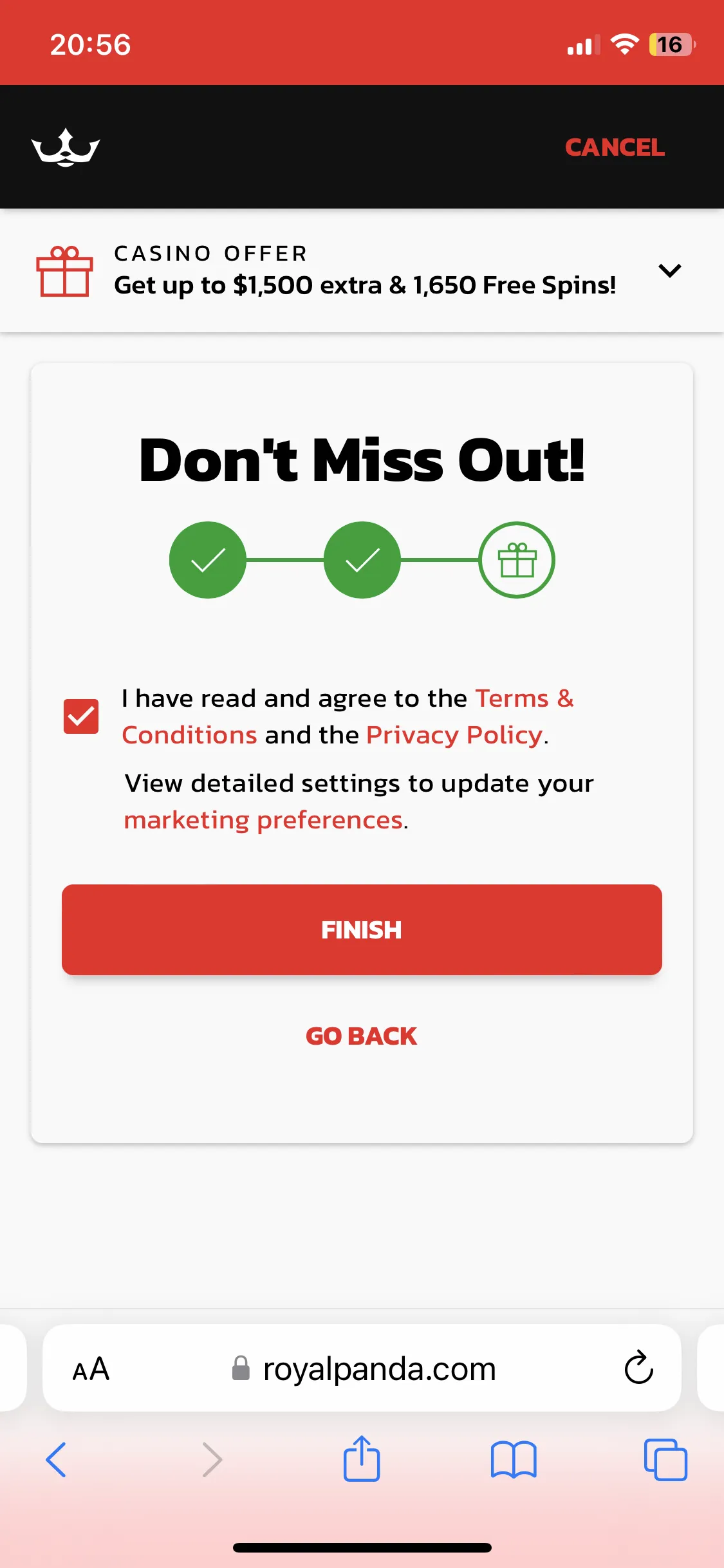Select GO BACK to return

point(362,1036)
